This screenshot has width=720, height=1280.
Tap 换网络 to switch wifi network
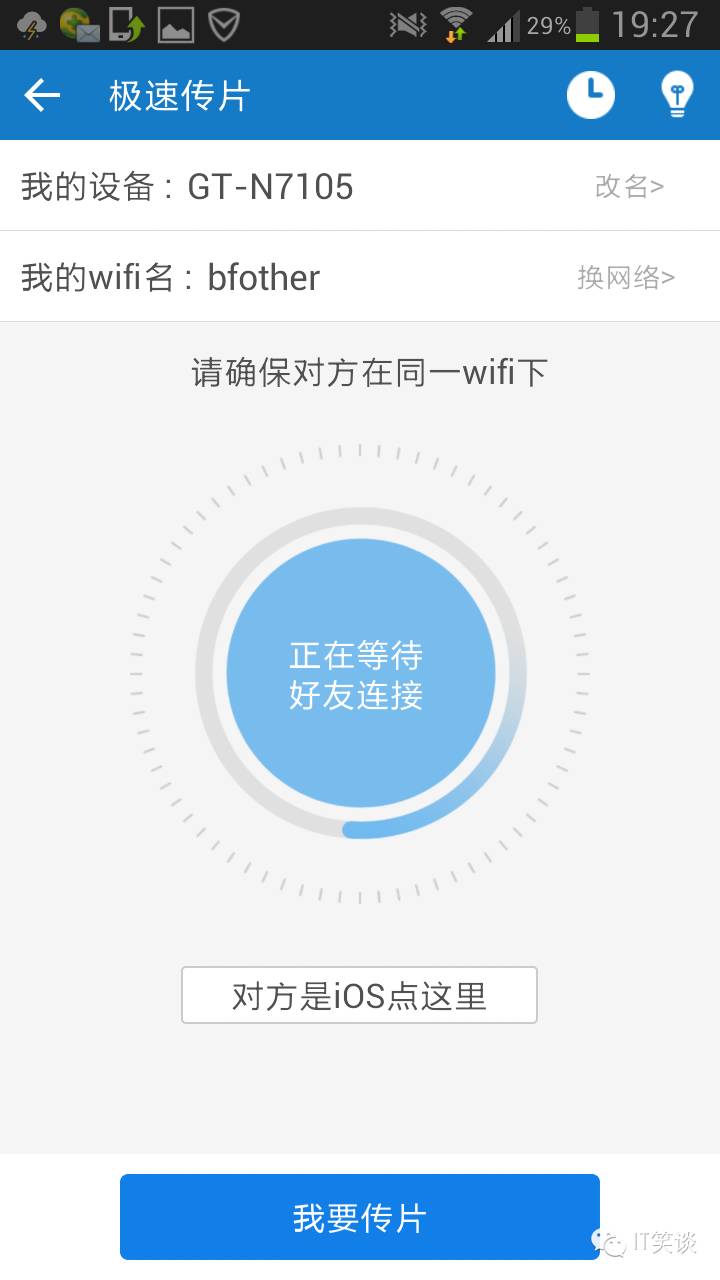click(x=626, y=277)
